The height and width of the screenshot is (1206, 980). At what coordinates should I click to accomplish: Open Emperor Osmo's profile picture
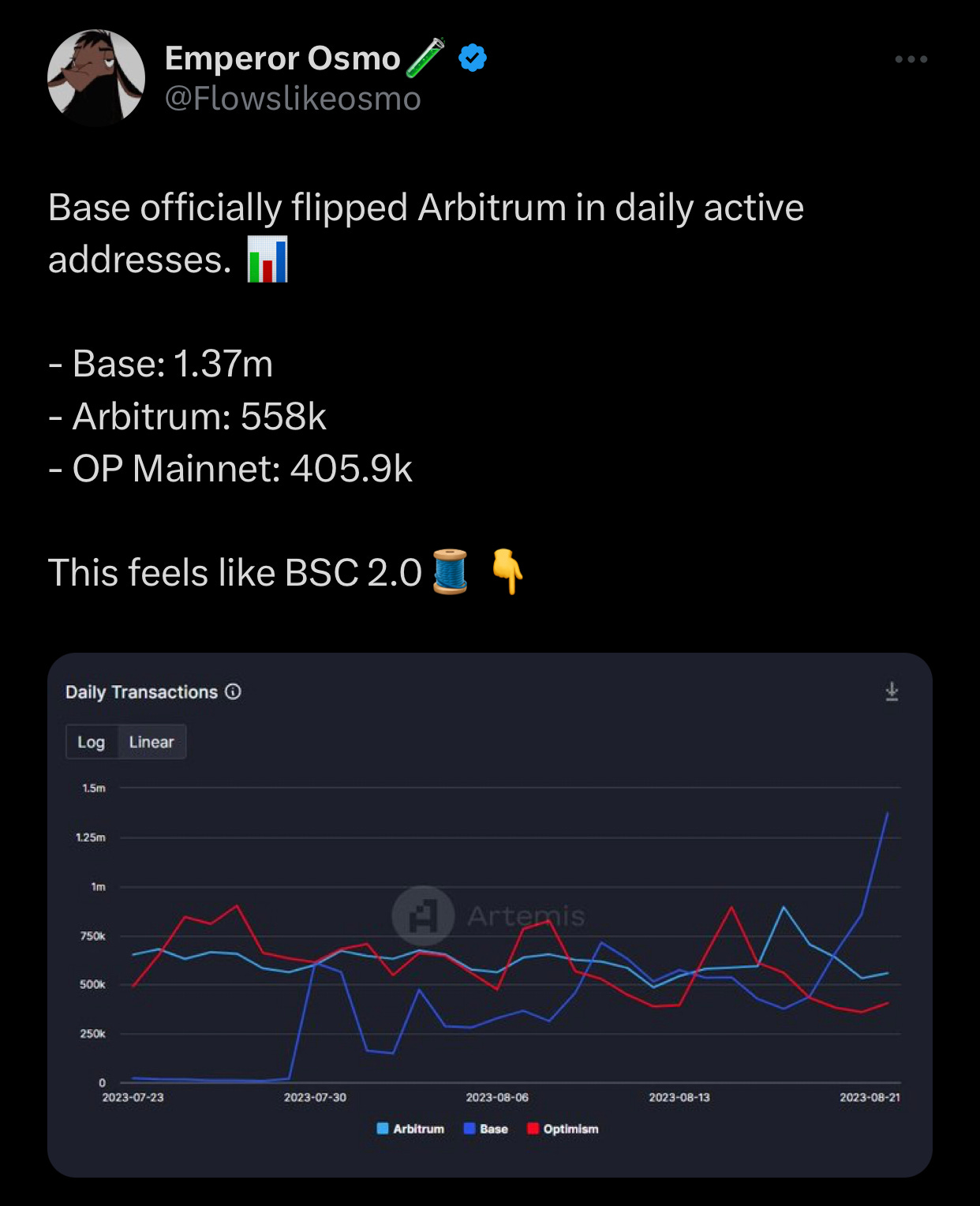[x=96, y=78]
